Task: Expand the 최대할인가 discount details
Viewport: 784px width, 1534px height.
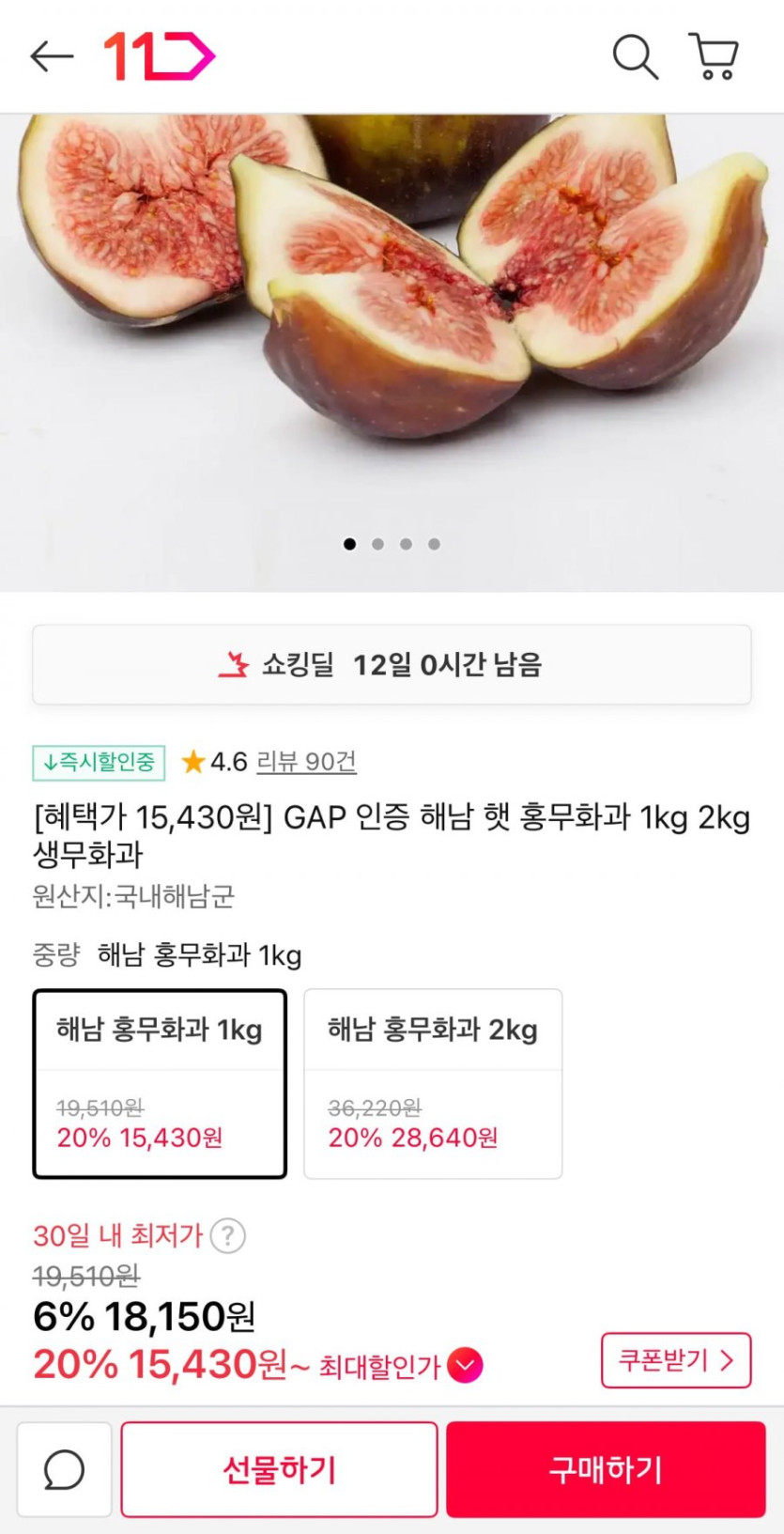Action: click(465, 1365)
